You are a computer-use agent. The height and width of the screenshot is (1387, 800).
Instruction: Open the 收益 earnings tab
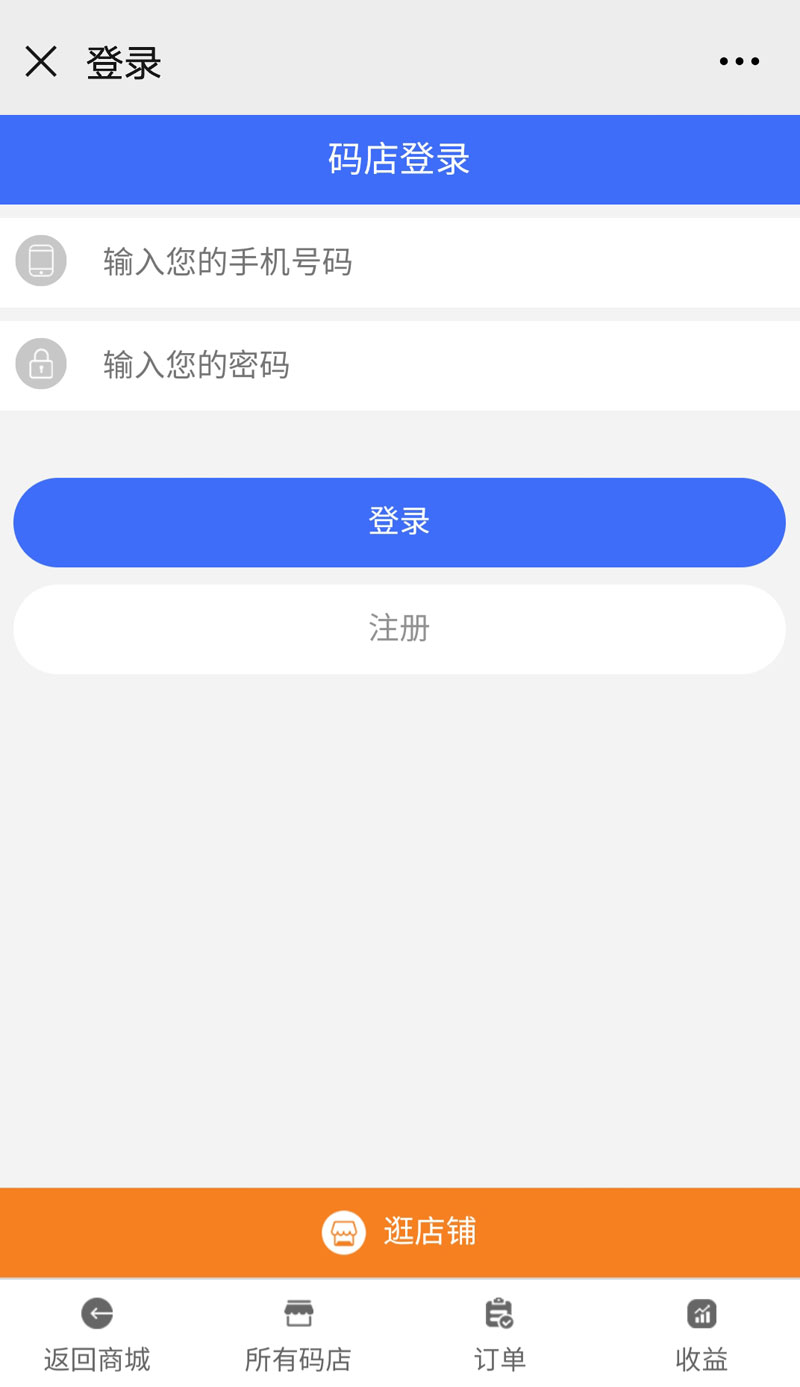point(701,1333)
